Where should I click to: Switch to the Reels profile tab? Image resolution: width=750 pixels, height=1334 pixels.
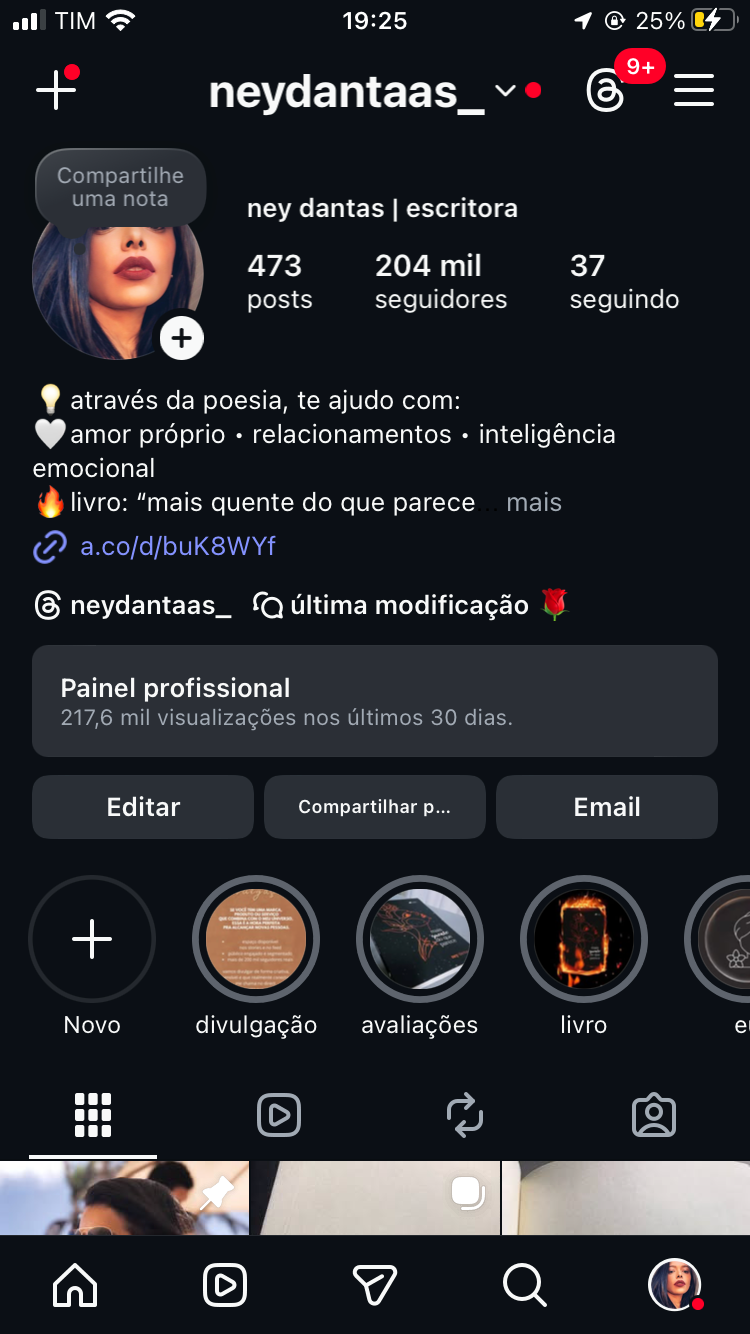279,1115
